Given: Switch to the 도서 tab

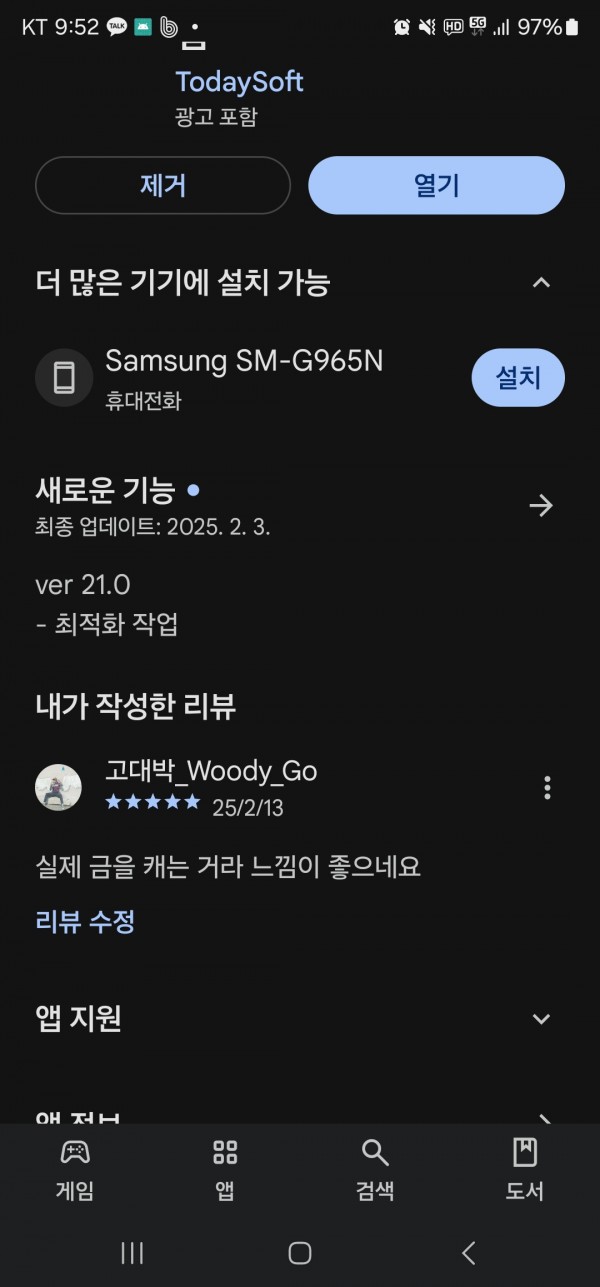Looking at the screenshot, I should [x=524, y=1168].
